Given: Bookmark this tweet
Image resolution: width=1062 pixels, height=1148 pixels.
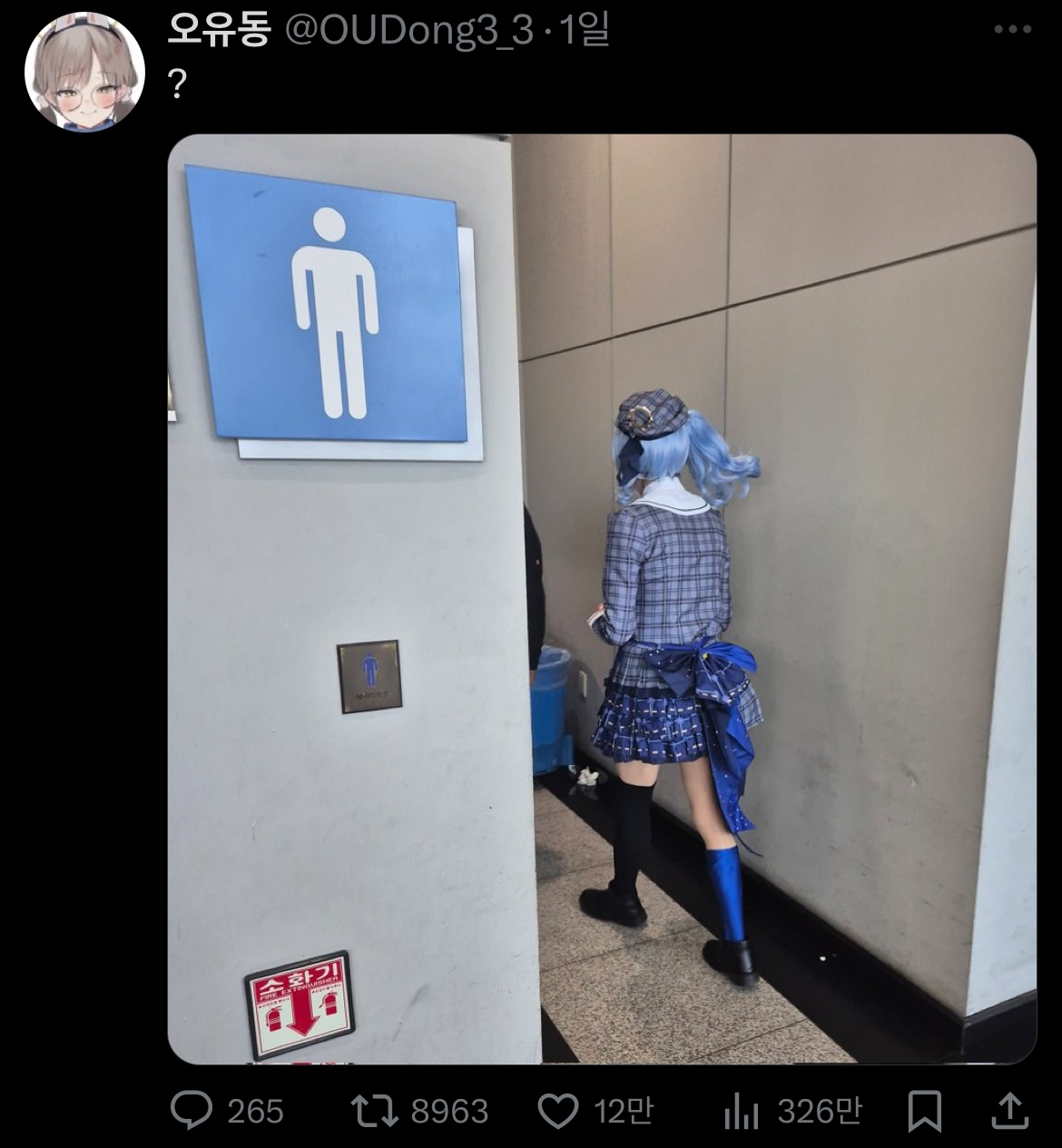Looking at the screenshot, I should 925,1111.
